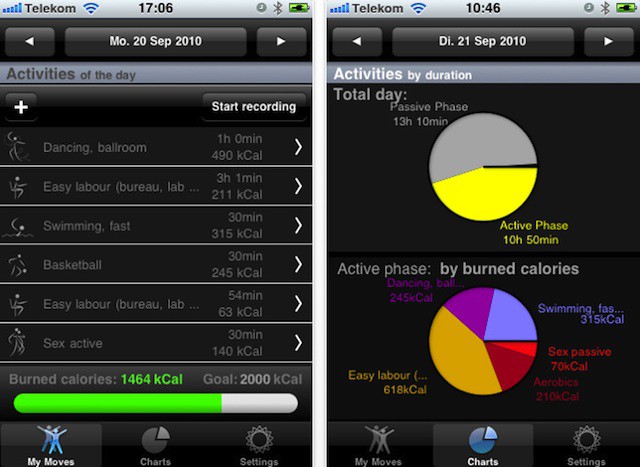Screen dimensions: 640x467
Task: Open the Swimming, fast activity
Action: [x=156, y=225]
